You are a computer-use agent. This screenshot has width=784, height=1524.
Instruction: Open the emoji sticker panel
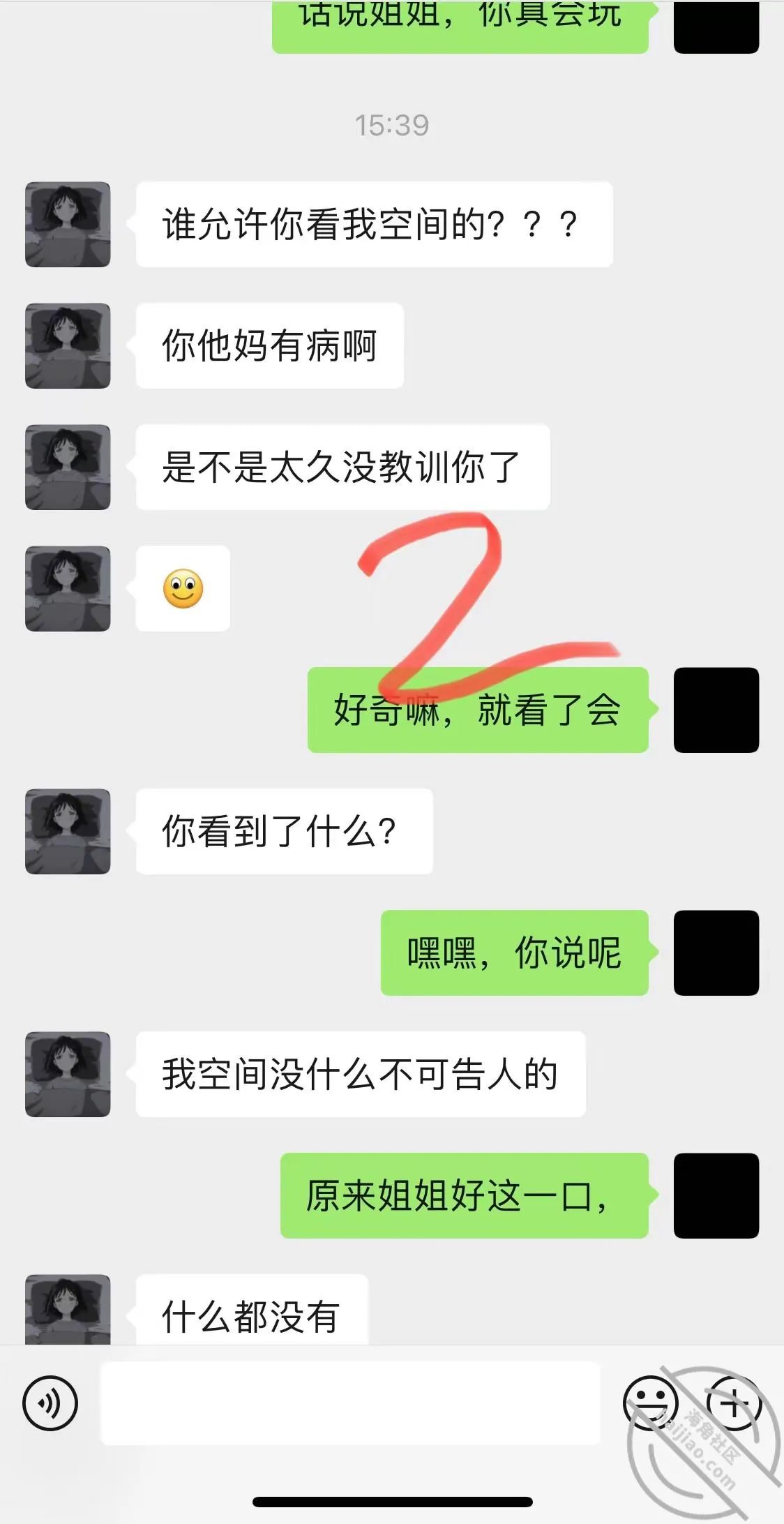650,1403
